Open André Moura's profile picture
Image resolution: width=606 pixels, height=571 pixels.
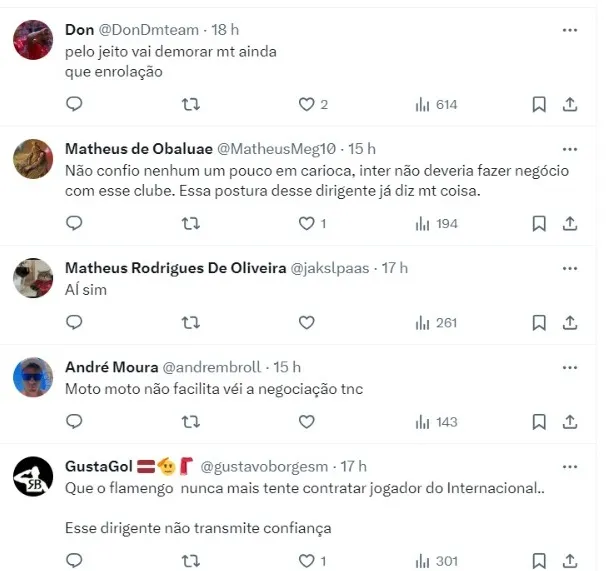33,377
